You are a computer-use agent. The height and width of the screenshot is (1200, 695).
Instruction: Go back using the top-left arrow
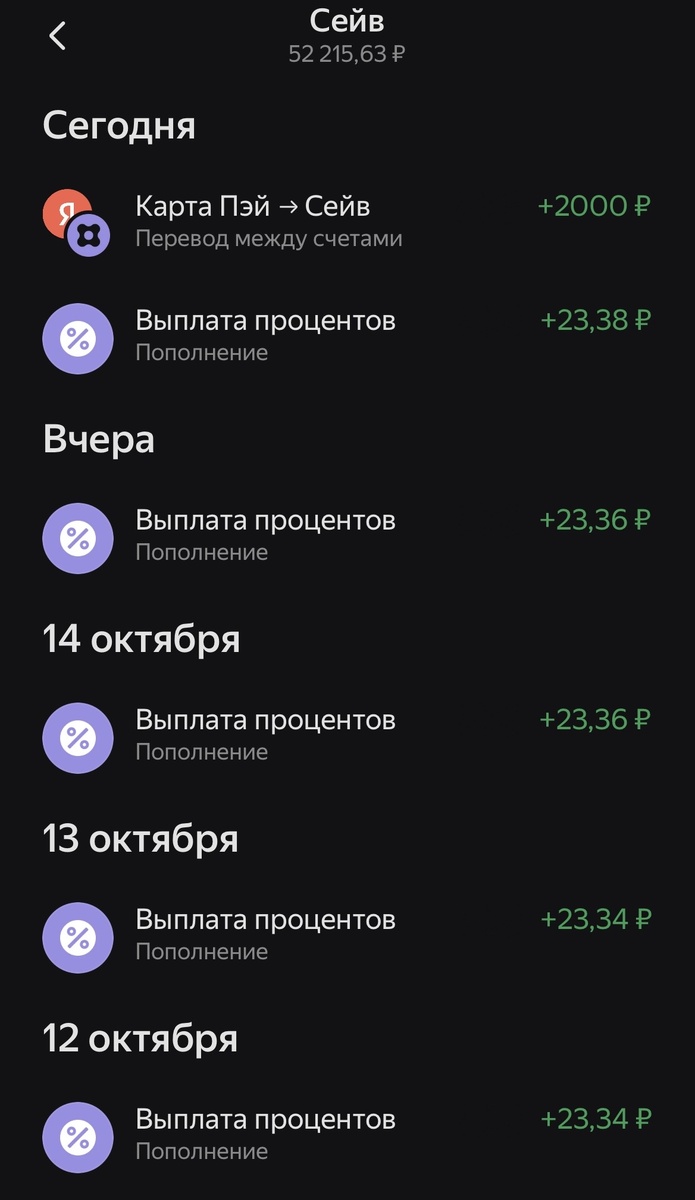click(x=58, y=36)
